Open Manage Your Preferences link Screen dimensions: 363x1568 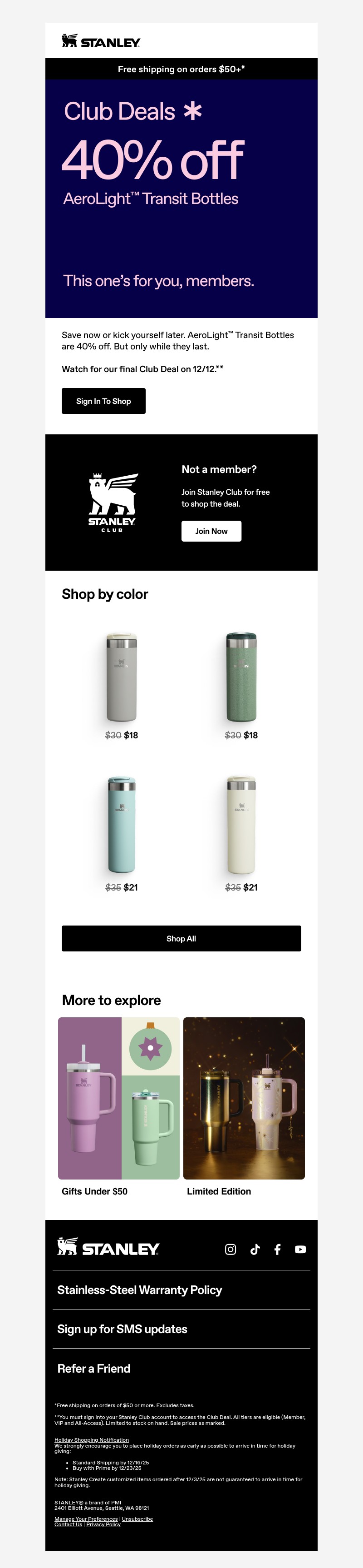tap(86, 1518)
